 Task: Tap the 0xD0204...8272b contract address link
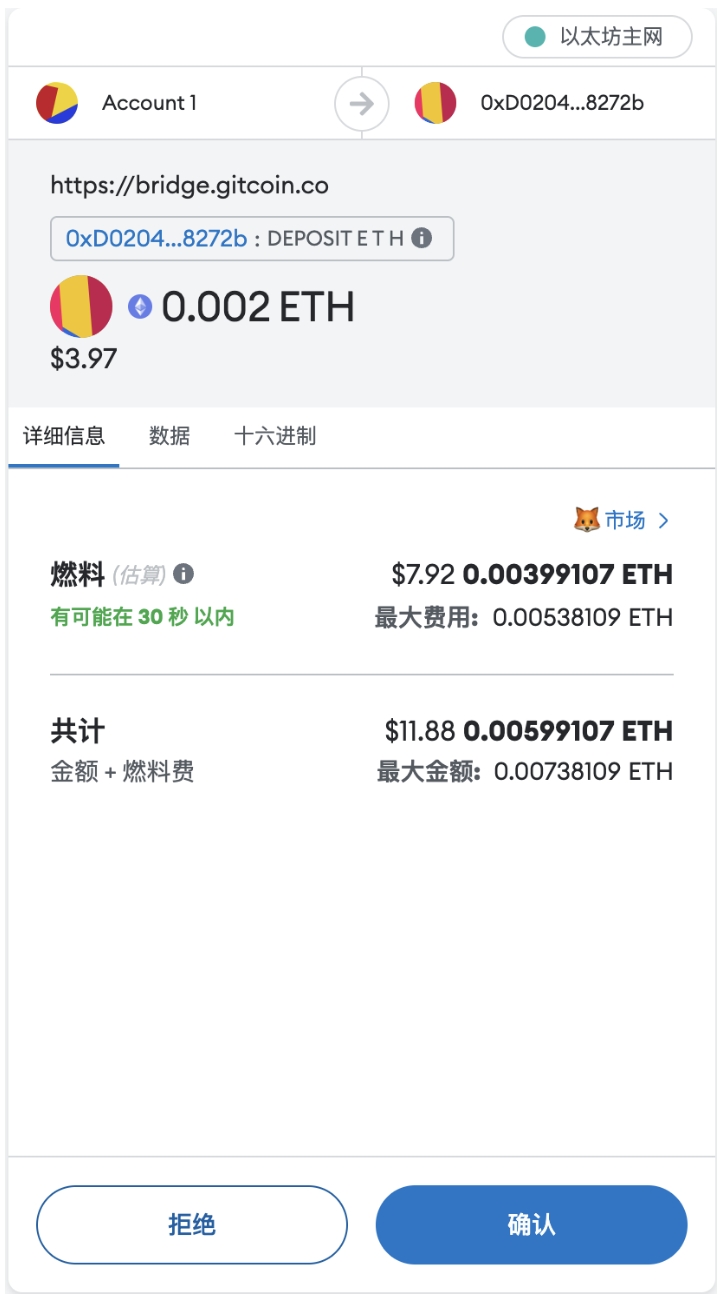(x=156, y=239)
